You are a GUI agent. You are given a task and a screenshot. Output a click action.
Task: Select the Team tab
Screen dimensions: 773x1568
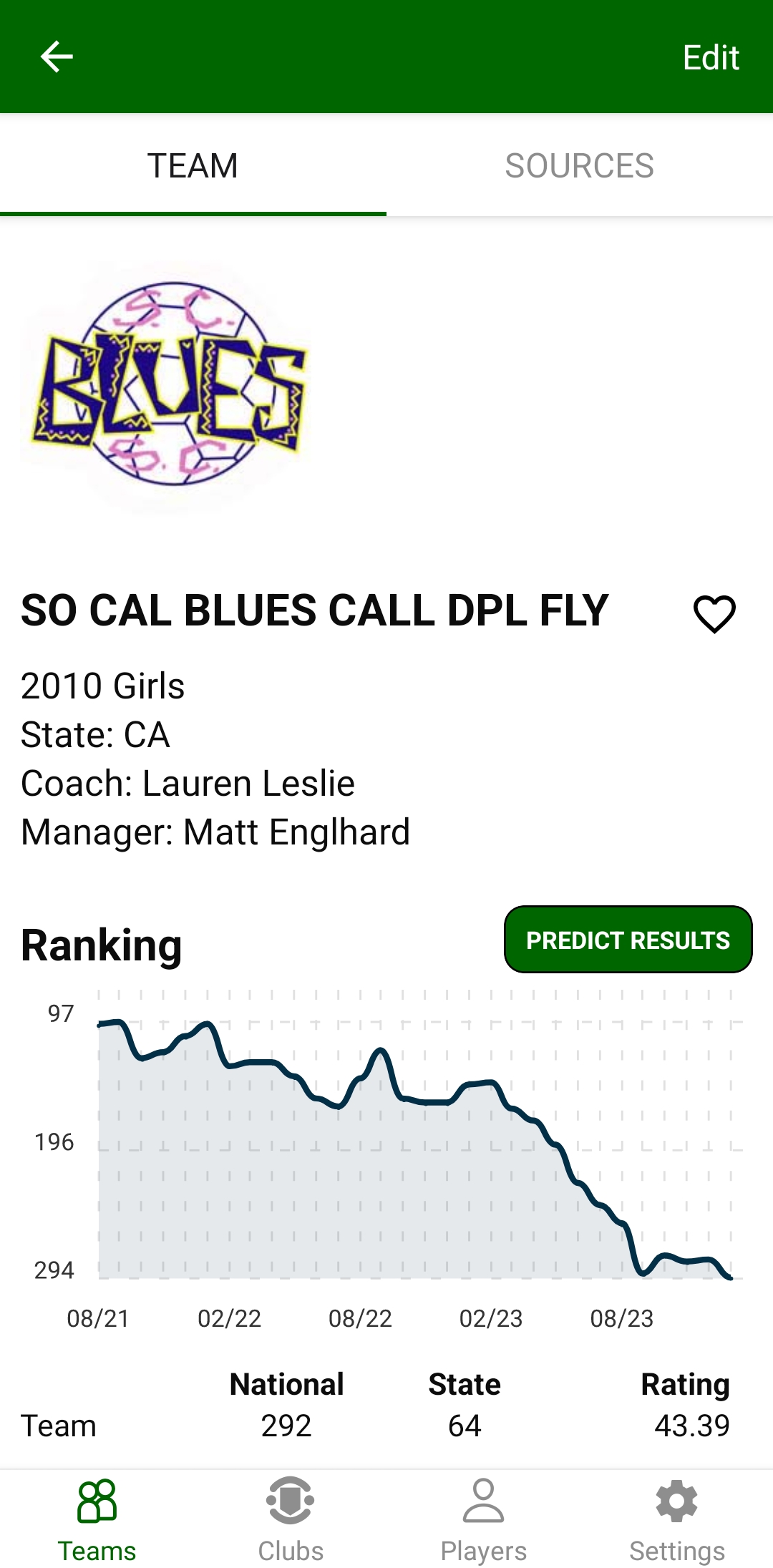click(x=193, y=166)
